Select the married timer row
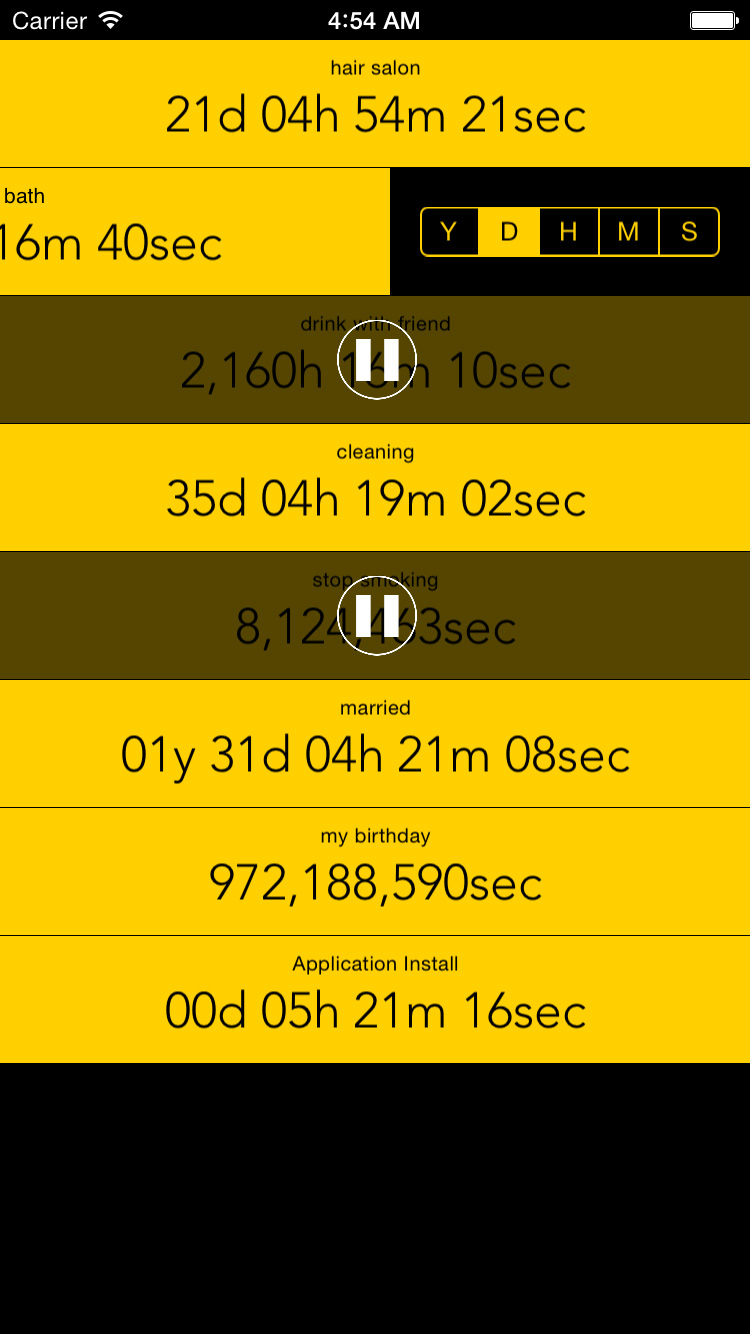Viewport: 750px width, 1334px height. (375, 743)
